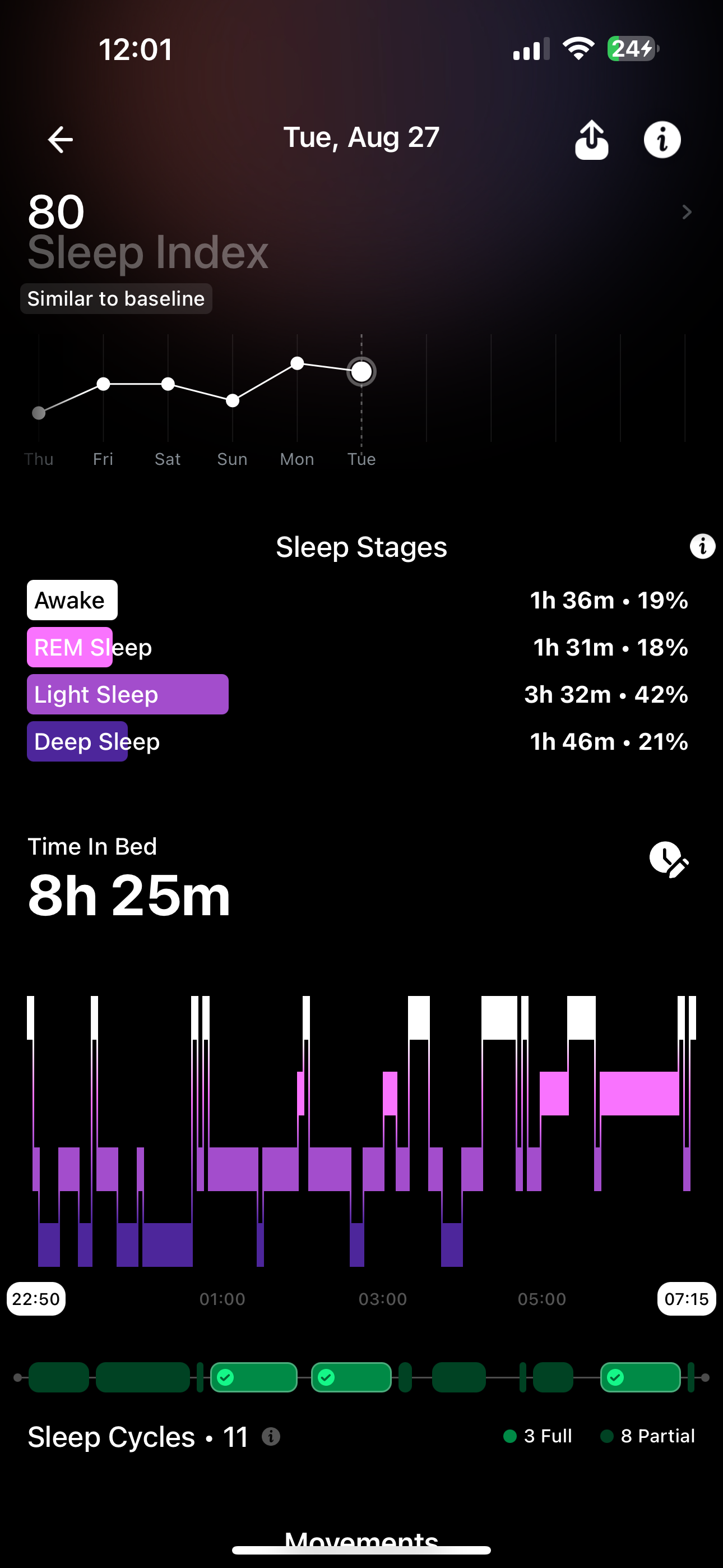This screenshot has width=723, height=1568.
Task: Expand the Similar to baseline badge
Action: pos(116,298)
